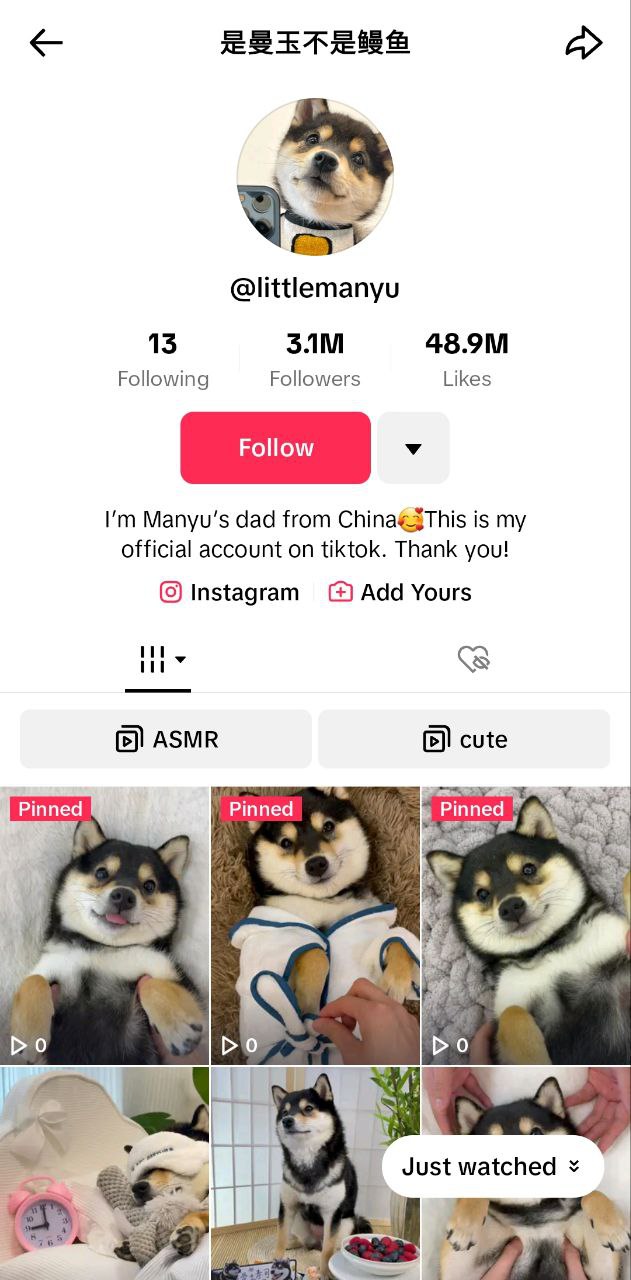Image resolution: width=631 pixels, height=1280 pixels.
Task: Open pinned video of dog on gray blanket
Action: 526,925
